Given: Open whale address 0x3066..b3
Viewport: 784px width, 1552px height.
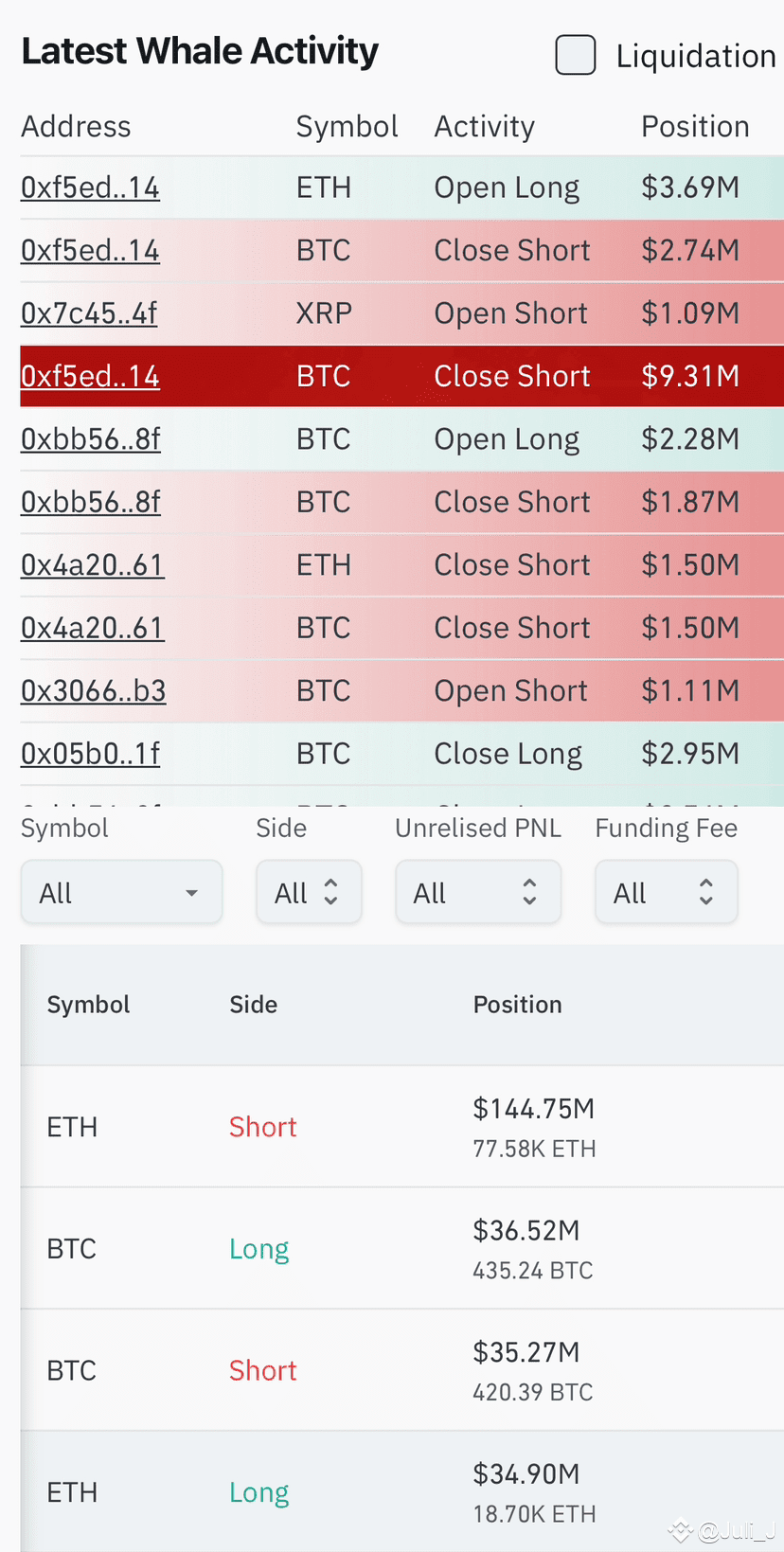Looking at the screenshot, I should click(93, 690).
